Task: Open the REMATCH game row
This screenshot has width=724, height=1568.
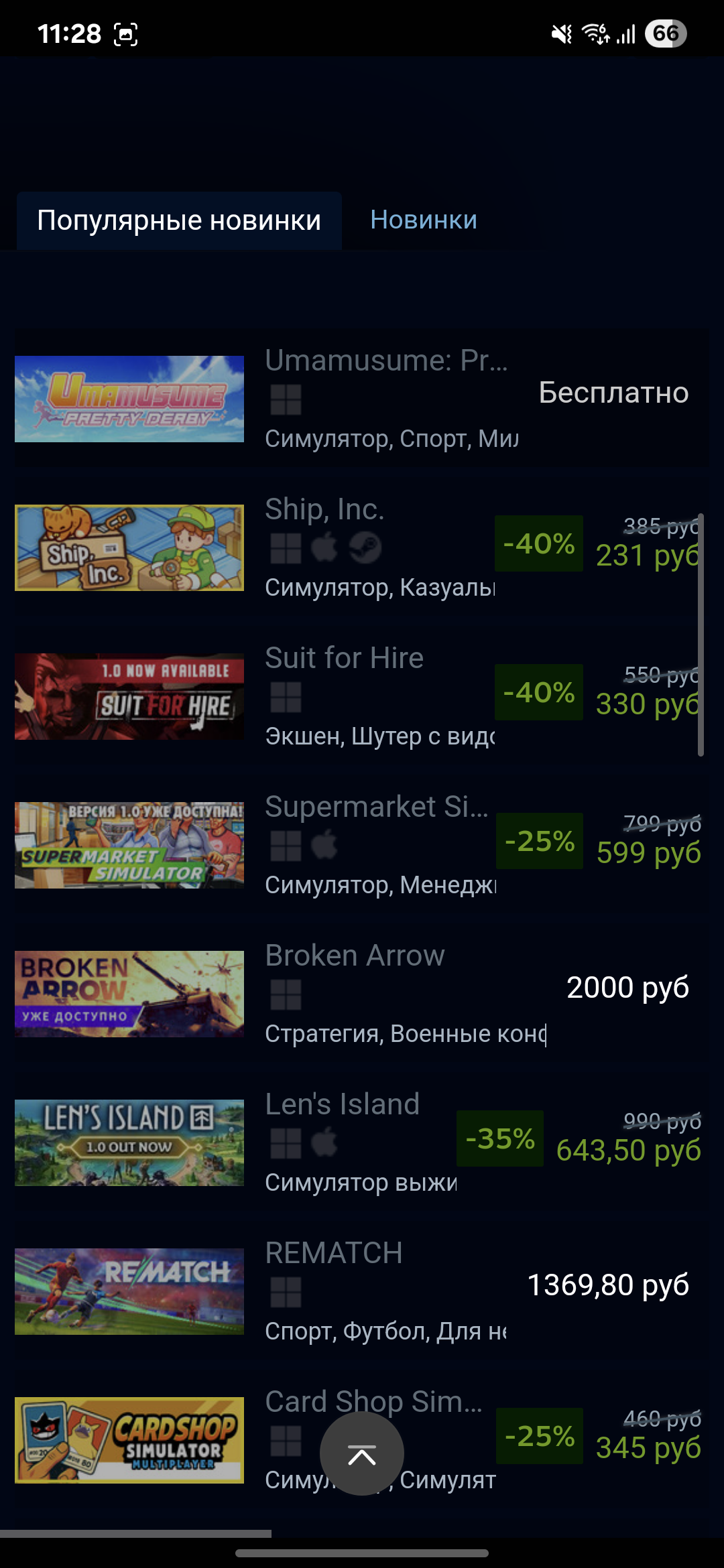Action: (x=362, y=1291)
